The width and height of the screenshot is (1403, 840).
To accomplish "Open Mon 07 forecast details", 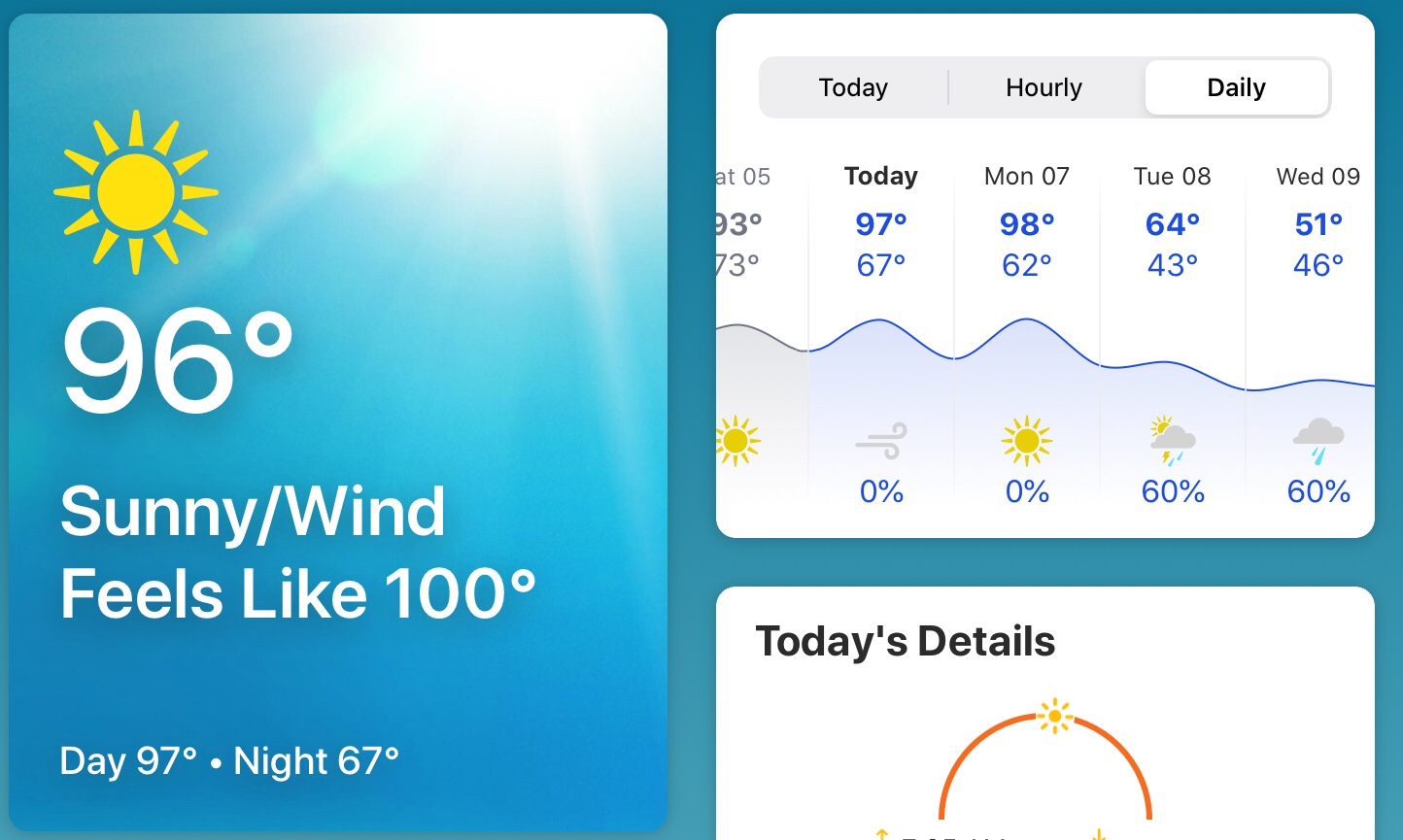I will pos(1027,330).
